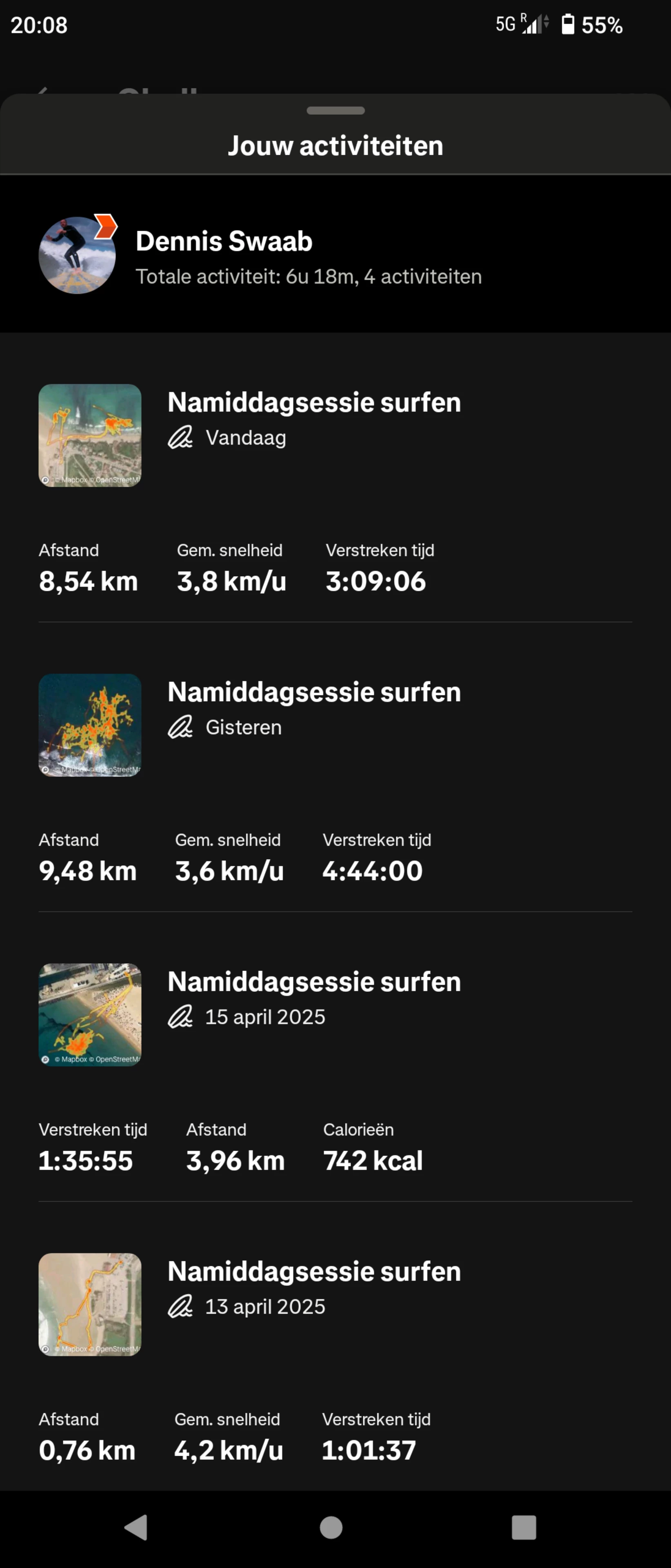This screenshot has height=1568, width=671.
Task: Open today's Namiddagsessie surfen activity
Action: coord(313,403)
